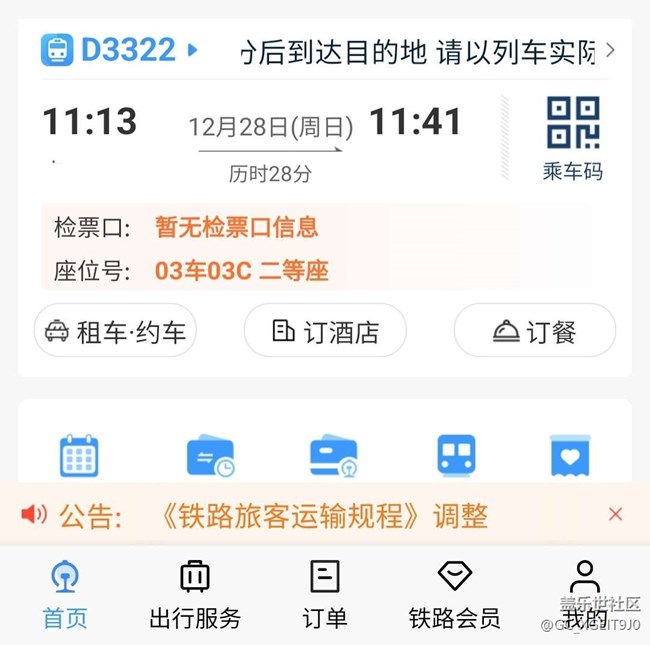
Task: Switch to the 首页 tab
Action: pyautogui.click(x=65, y=594)
